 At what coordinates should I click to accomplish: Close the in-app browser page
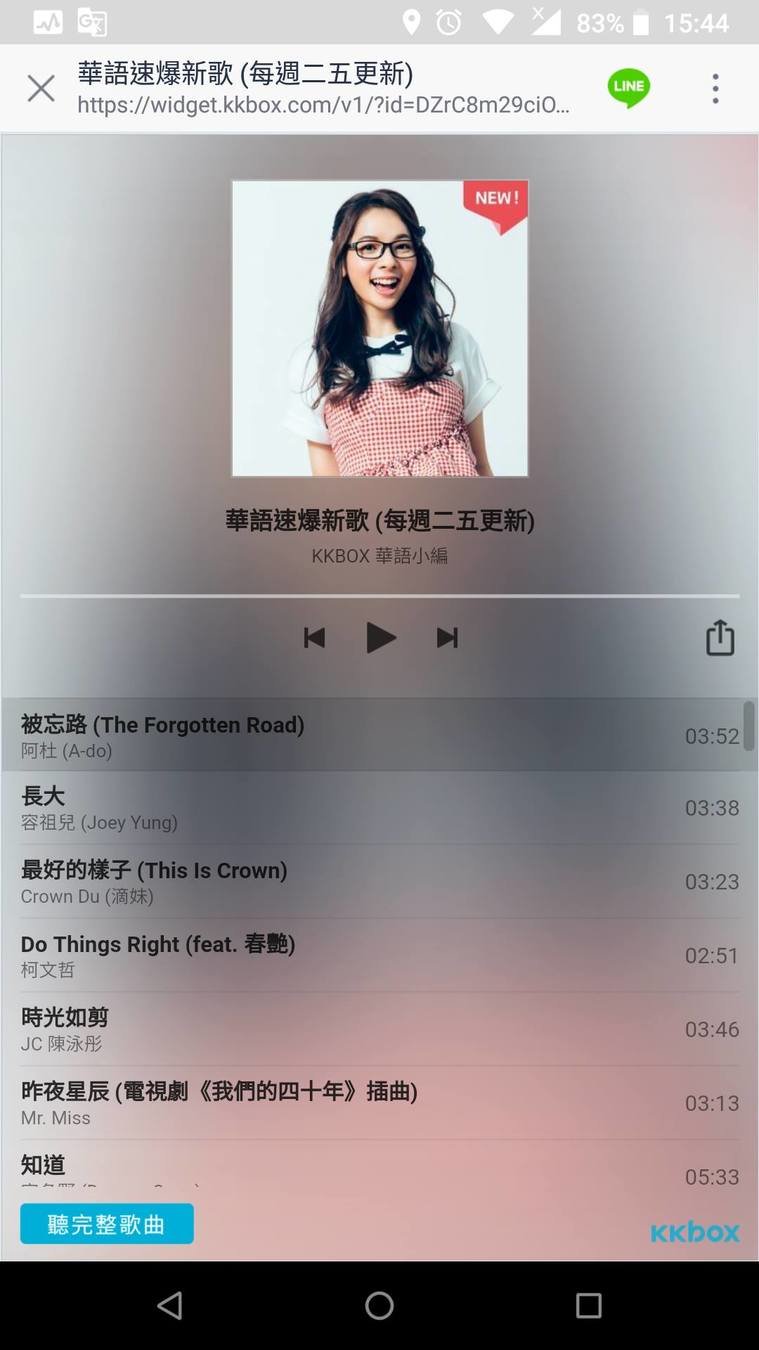tap(41, 89)
